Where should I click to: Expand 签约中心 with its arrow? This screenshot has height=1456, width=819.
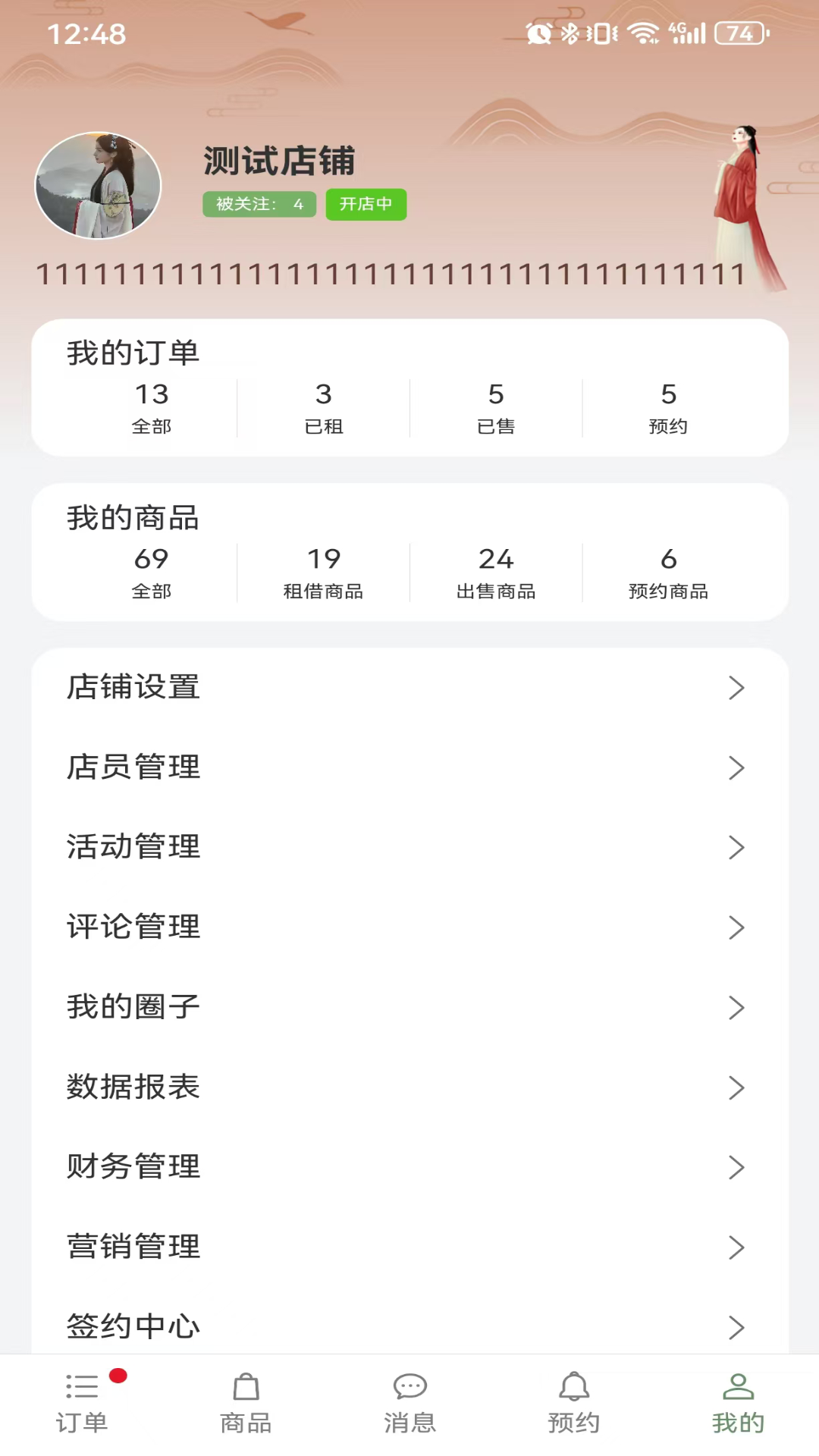tap(737, 1327)
